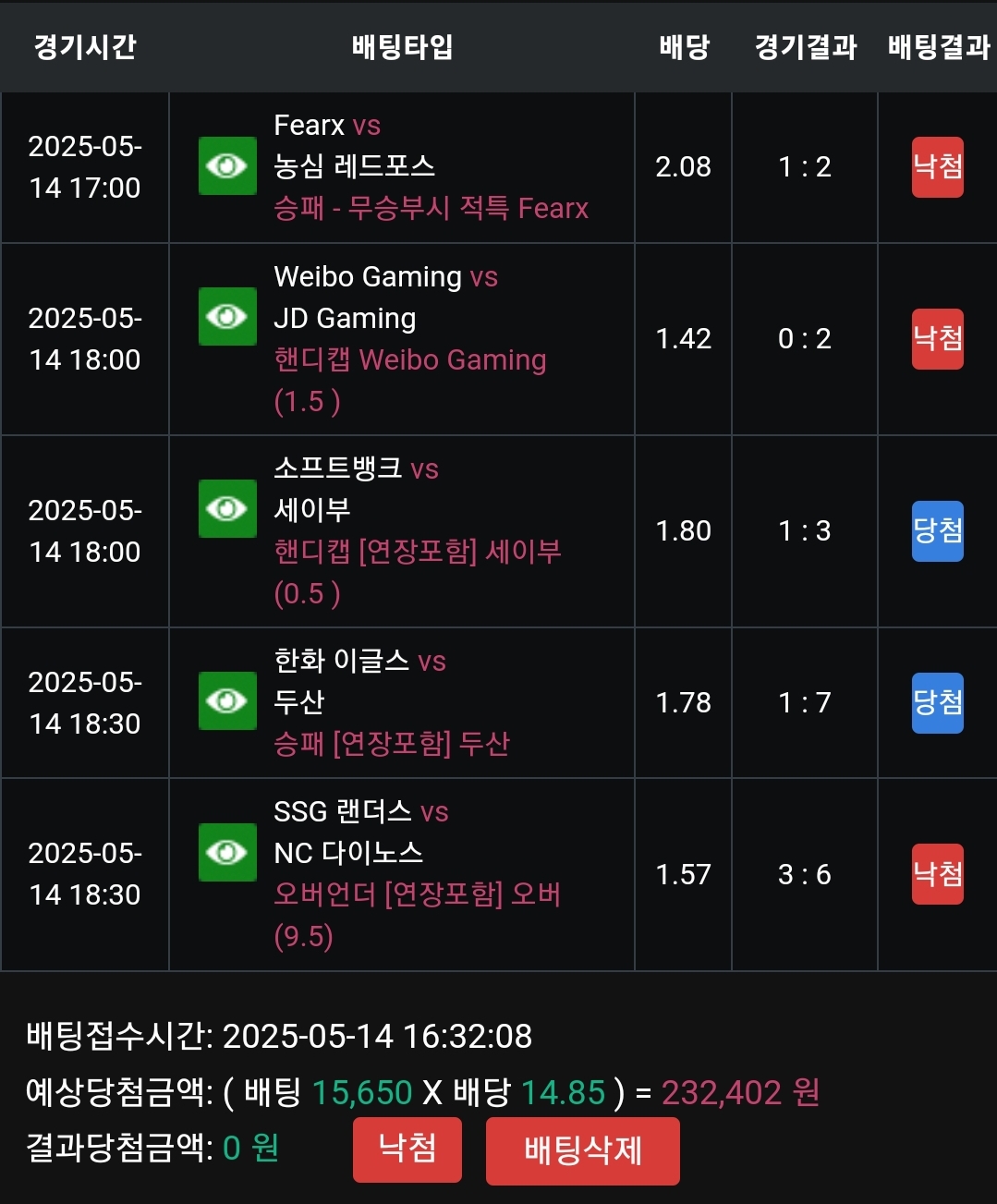Open the eye icon for SSG 랜더스 match

(227, 852)
